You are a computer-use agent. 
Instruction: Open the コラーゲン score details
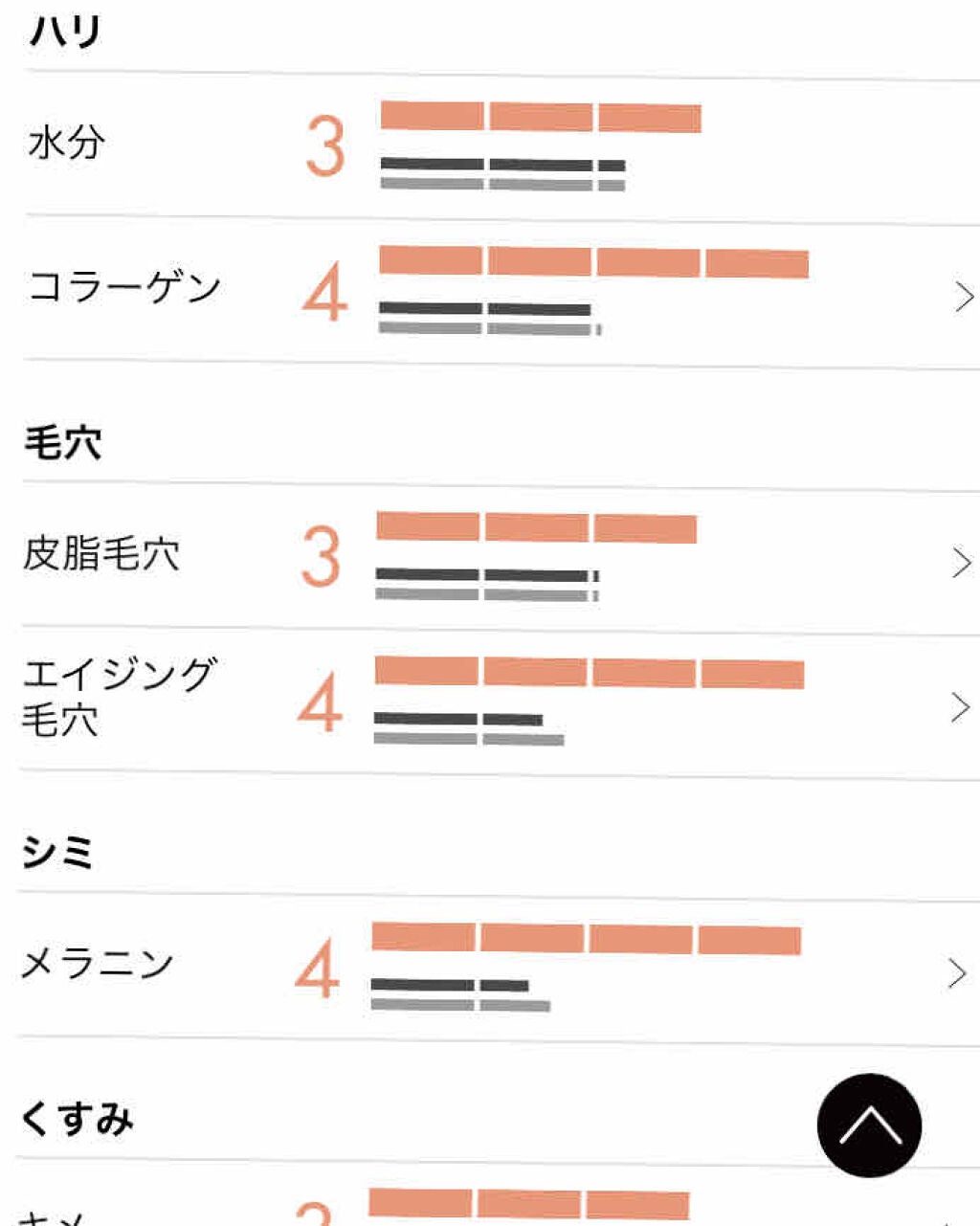pos(963,297)
